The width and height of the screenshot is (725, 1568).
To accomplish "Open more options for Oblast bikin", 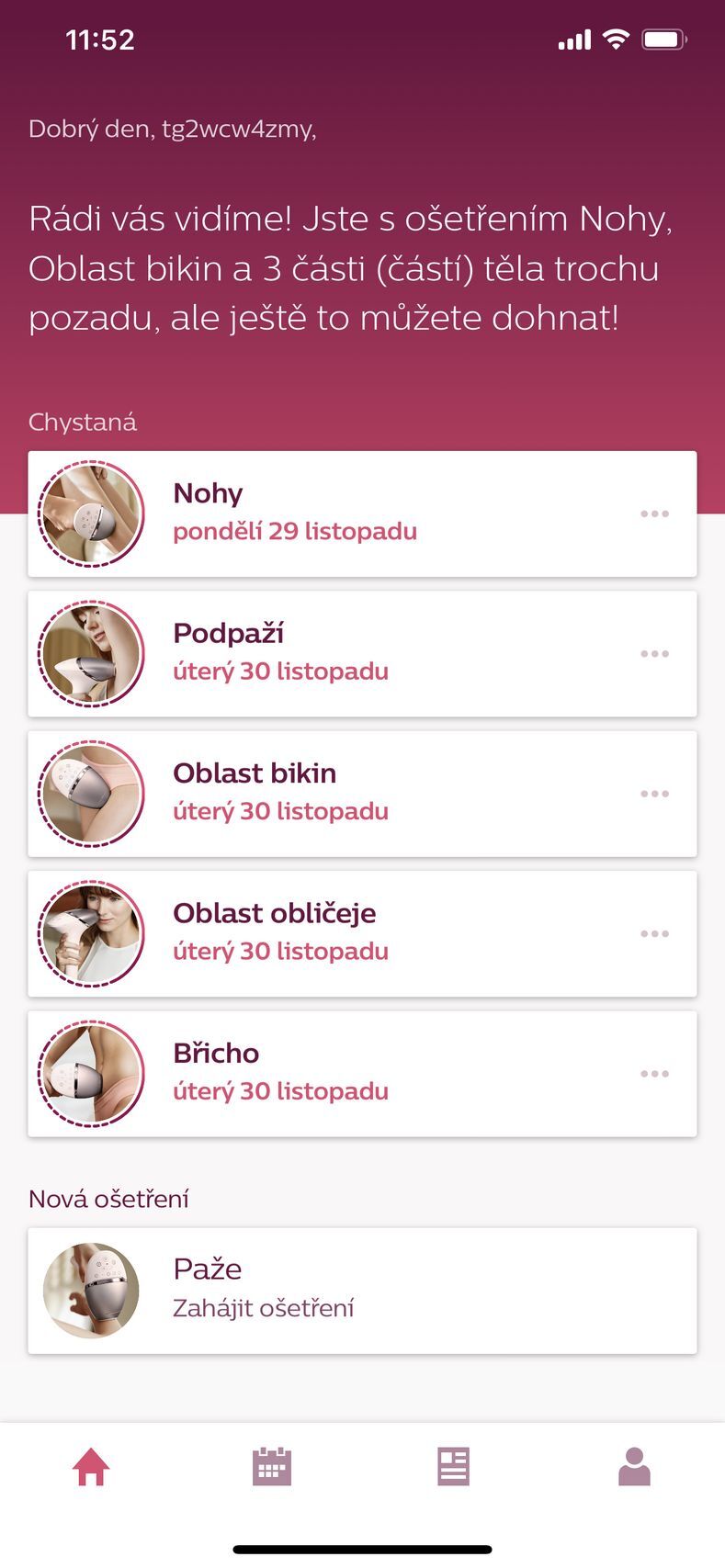I will pos(654,794).
